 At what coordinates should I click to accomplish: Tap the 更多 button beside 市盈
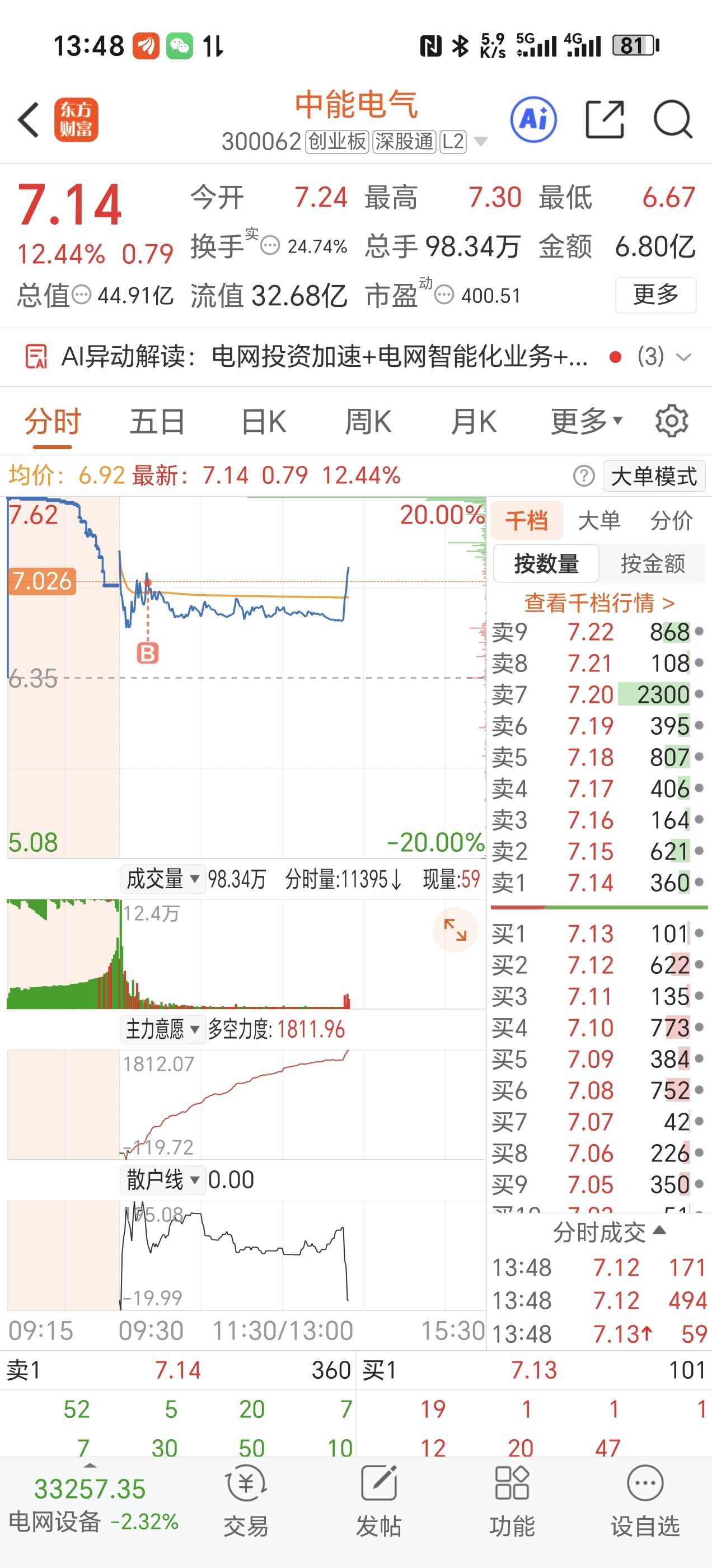655,295
